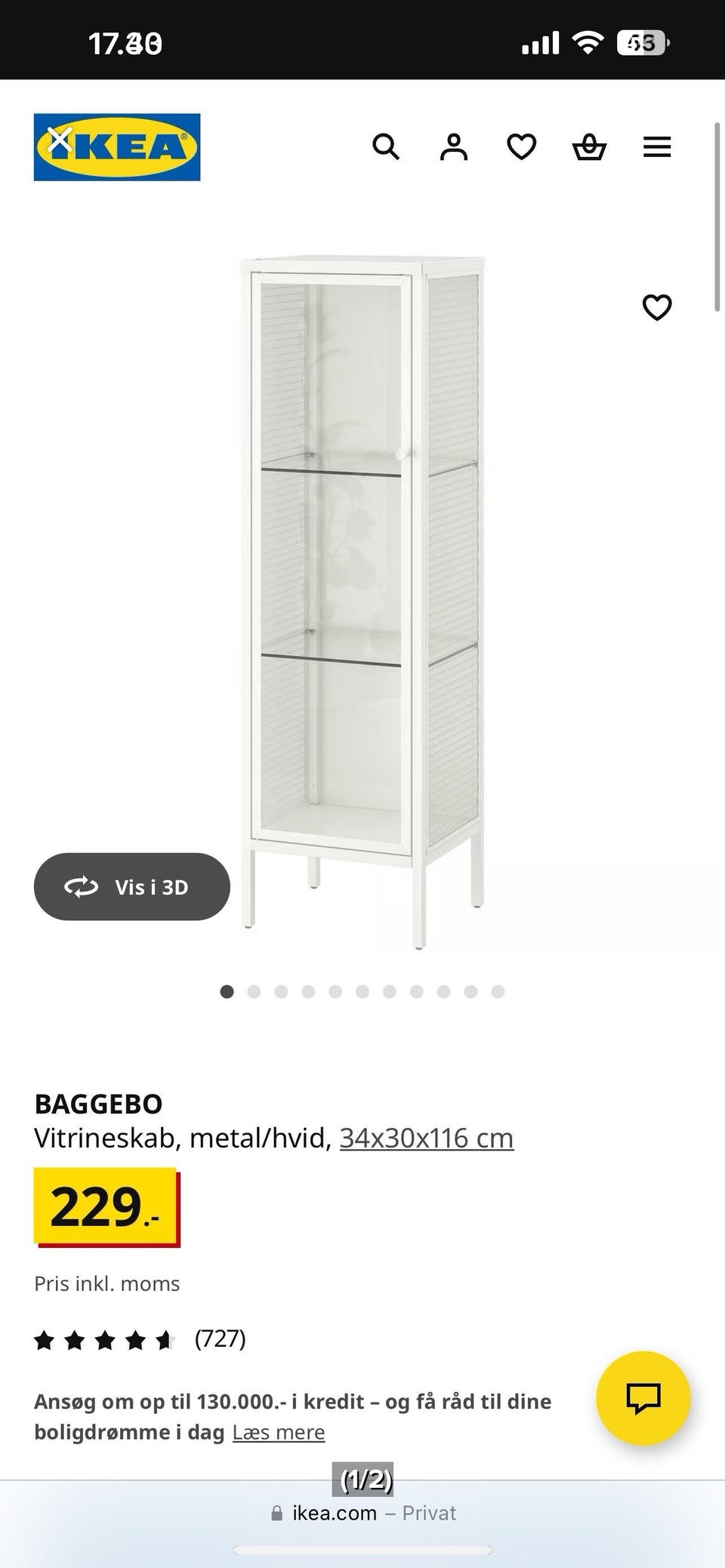Open the hamburger navigation menu
Screen dimensions: 725x1568
[x=656, y=146]
